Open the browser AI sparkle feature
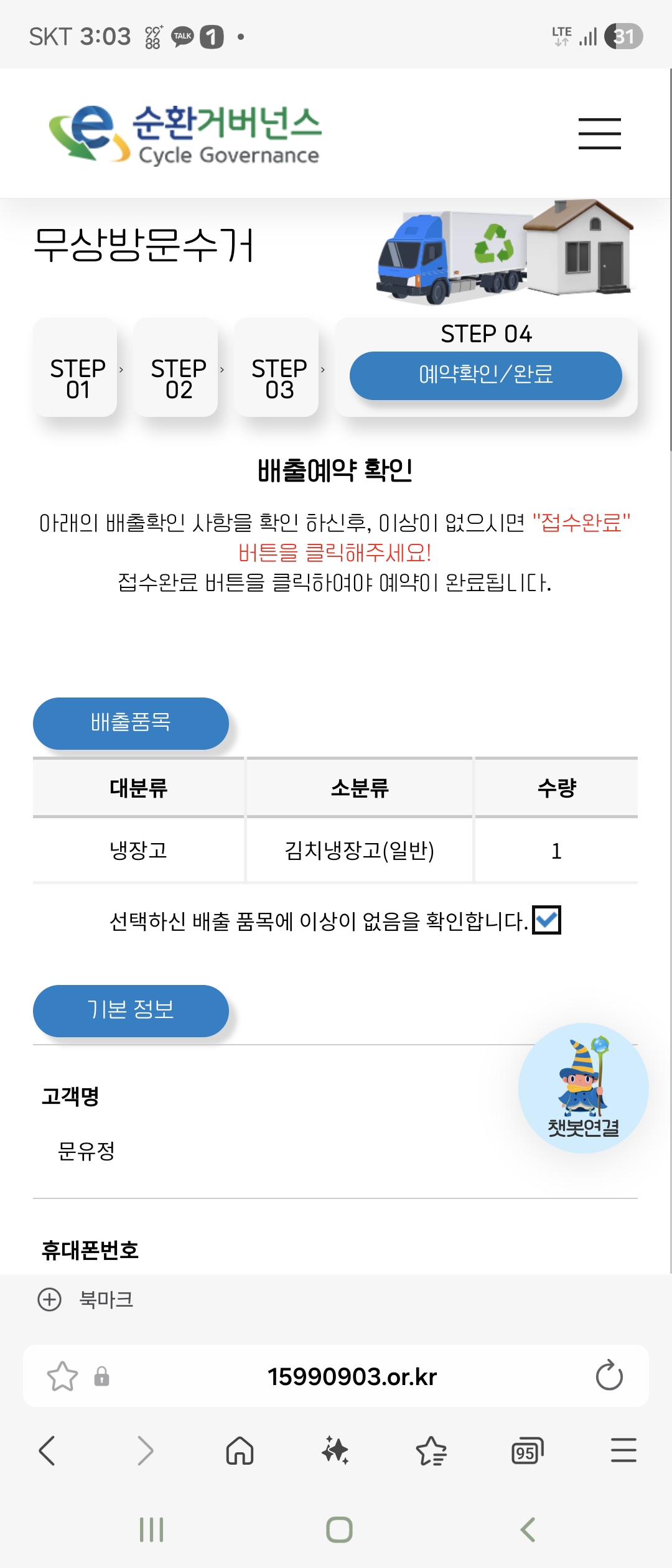 tap(335, 1451)
